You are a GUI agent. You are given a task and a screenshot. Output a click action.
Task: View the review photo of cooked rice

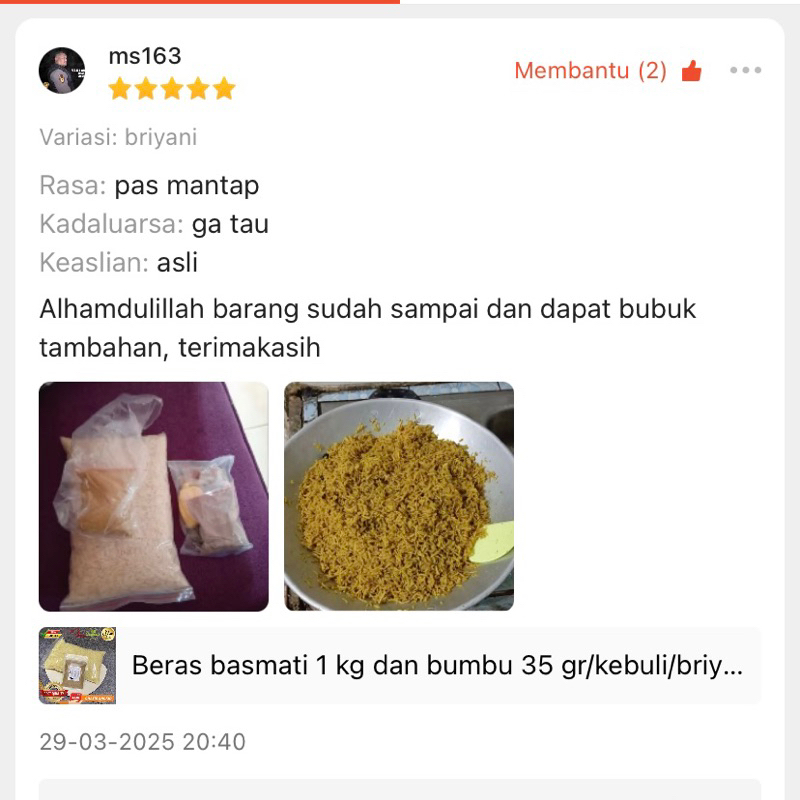(399, 496)
